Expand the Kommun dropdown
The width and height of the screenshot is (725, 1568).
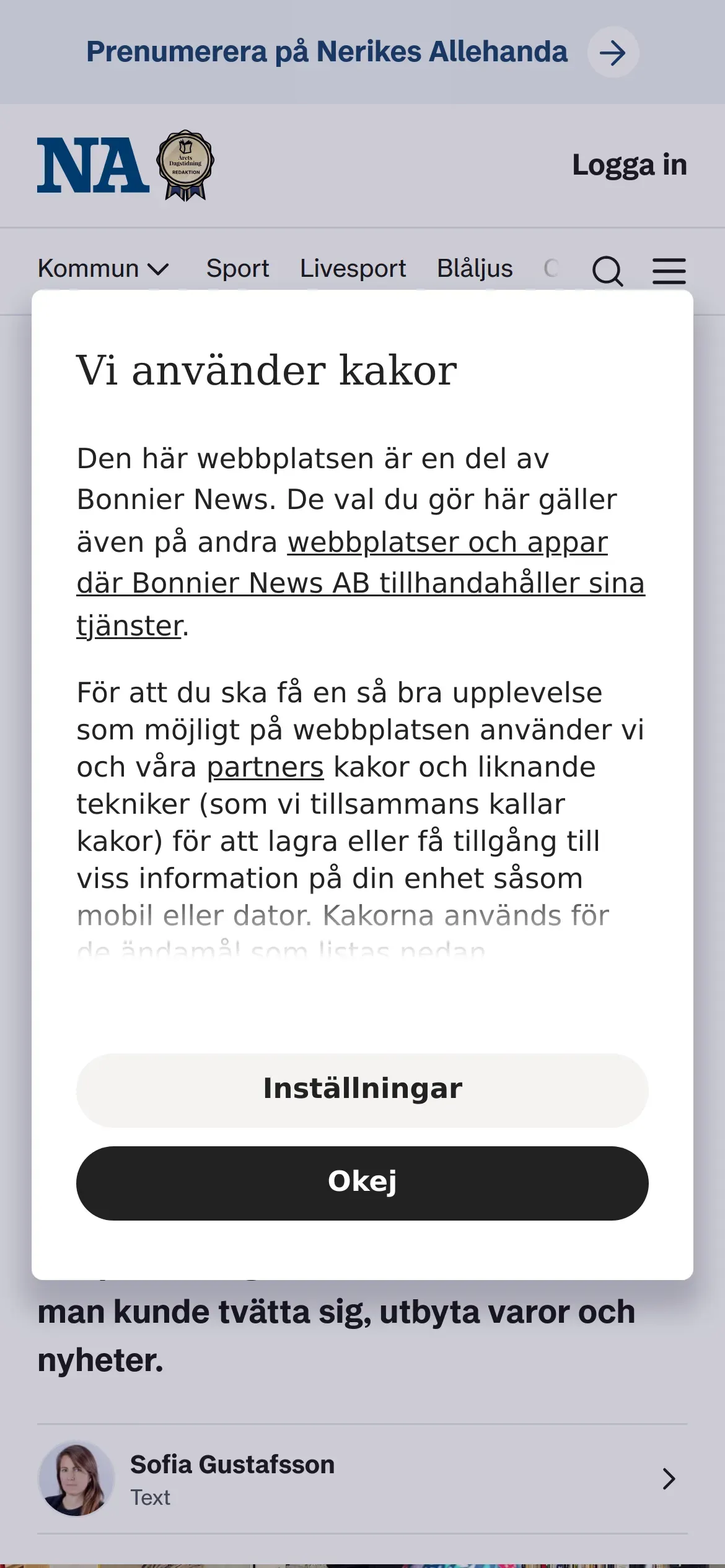pyautogui.click(x=103, y=269)
